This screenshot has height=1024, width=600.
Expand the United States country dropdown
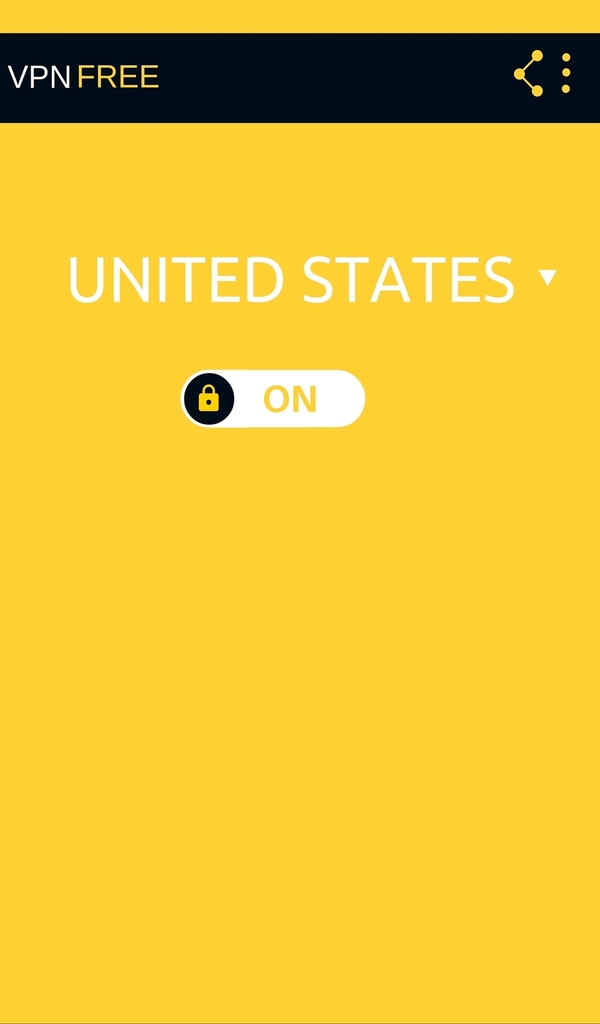(x=547, y=278)
